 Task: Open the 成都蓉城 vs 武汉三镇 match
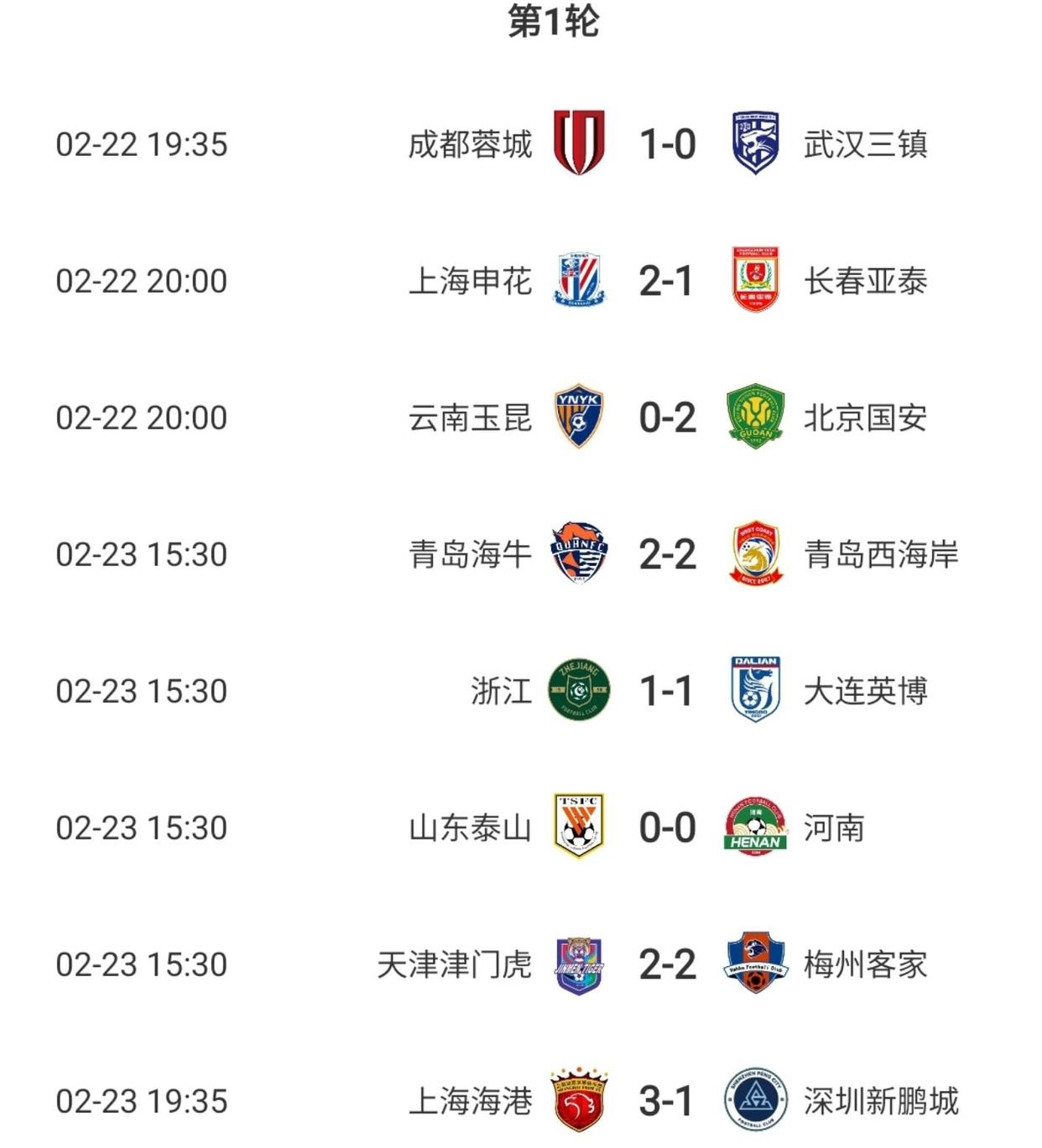[x=667, y=144]
